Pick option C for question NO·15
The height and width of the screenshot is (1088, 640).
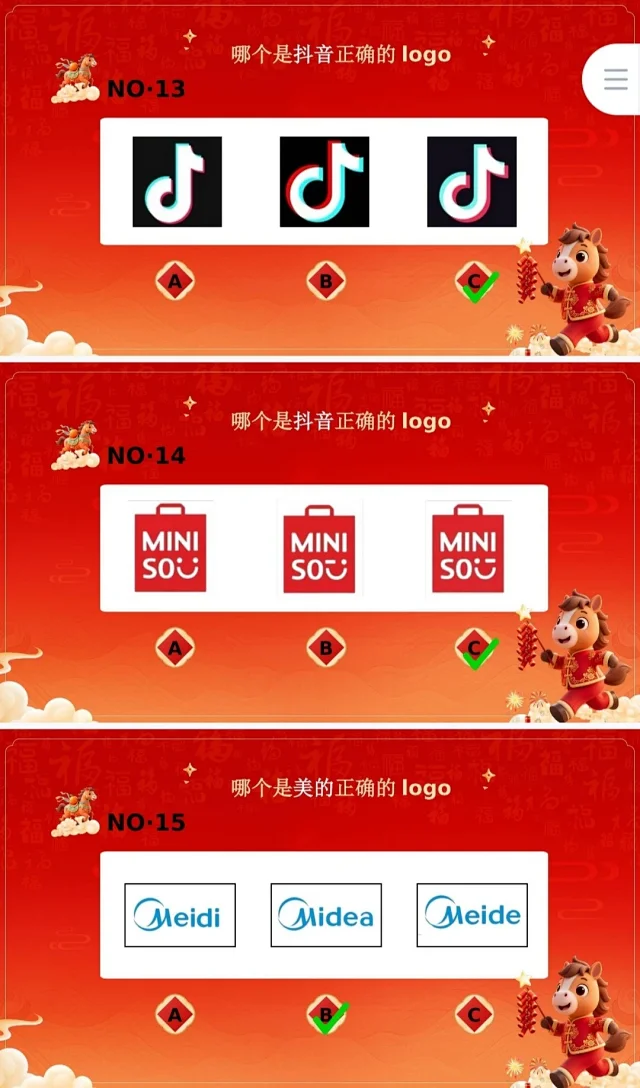474,1016
